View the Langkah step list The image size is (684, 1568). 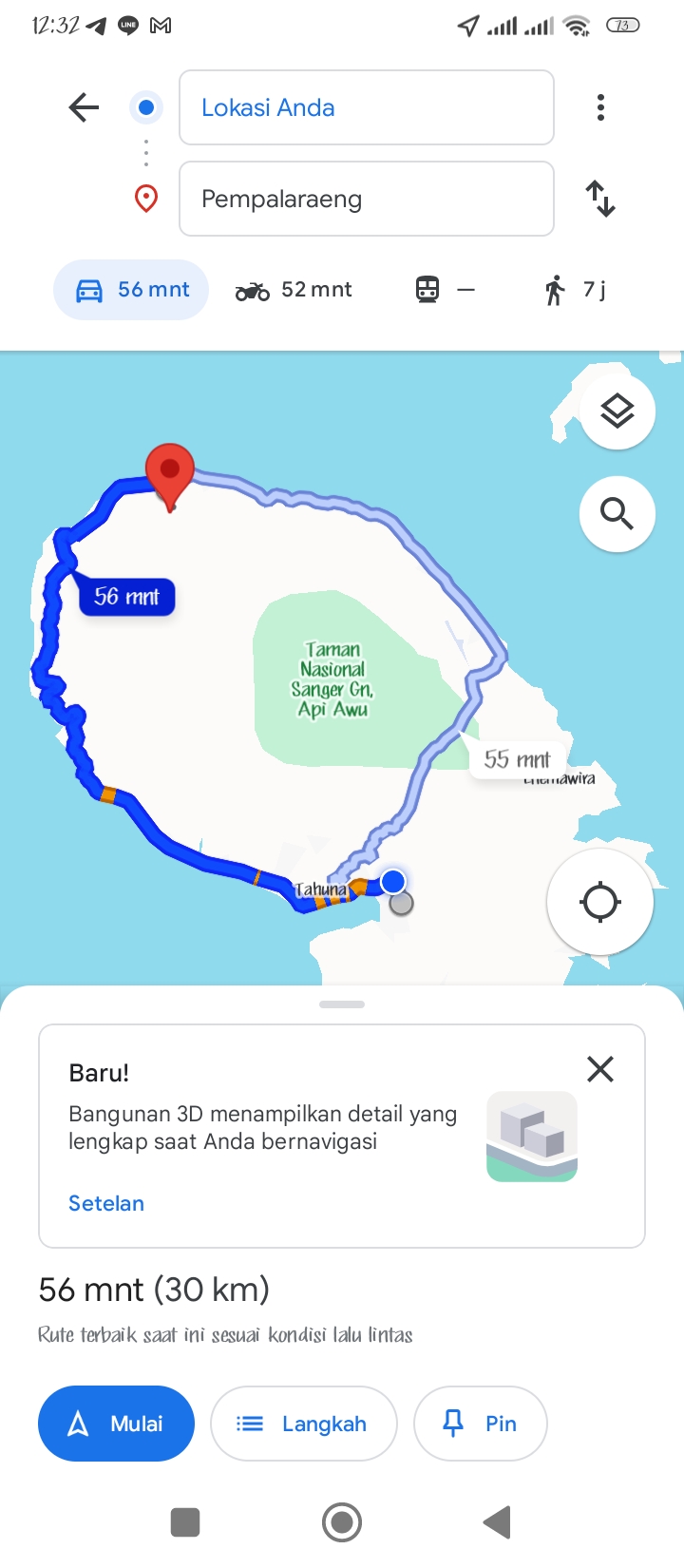point(304,1424)
